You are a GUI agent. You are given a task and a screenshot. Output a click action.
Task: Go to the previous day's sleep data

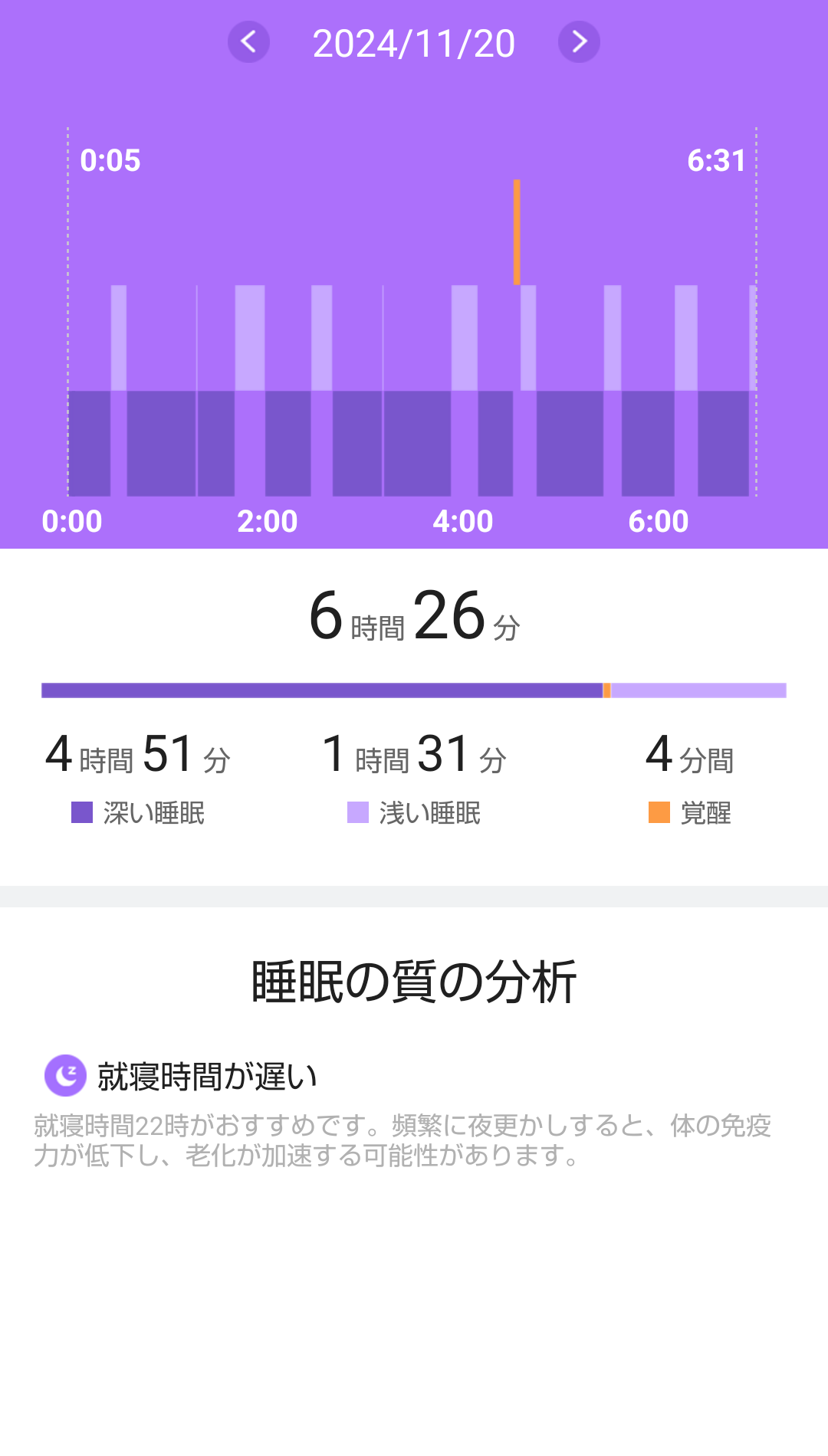pyautogui.click(x=248, y=41)
